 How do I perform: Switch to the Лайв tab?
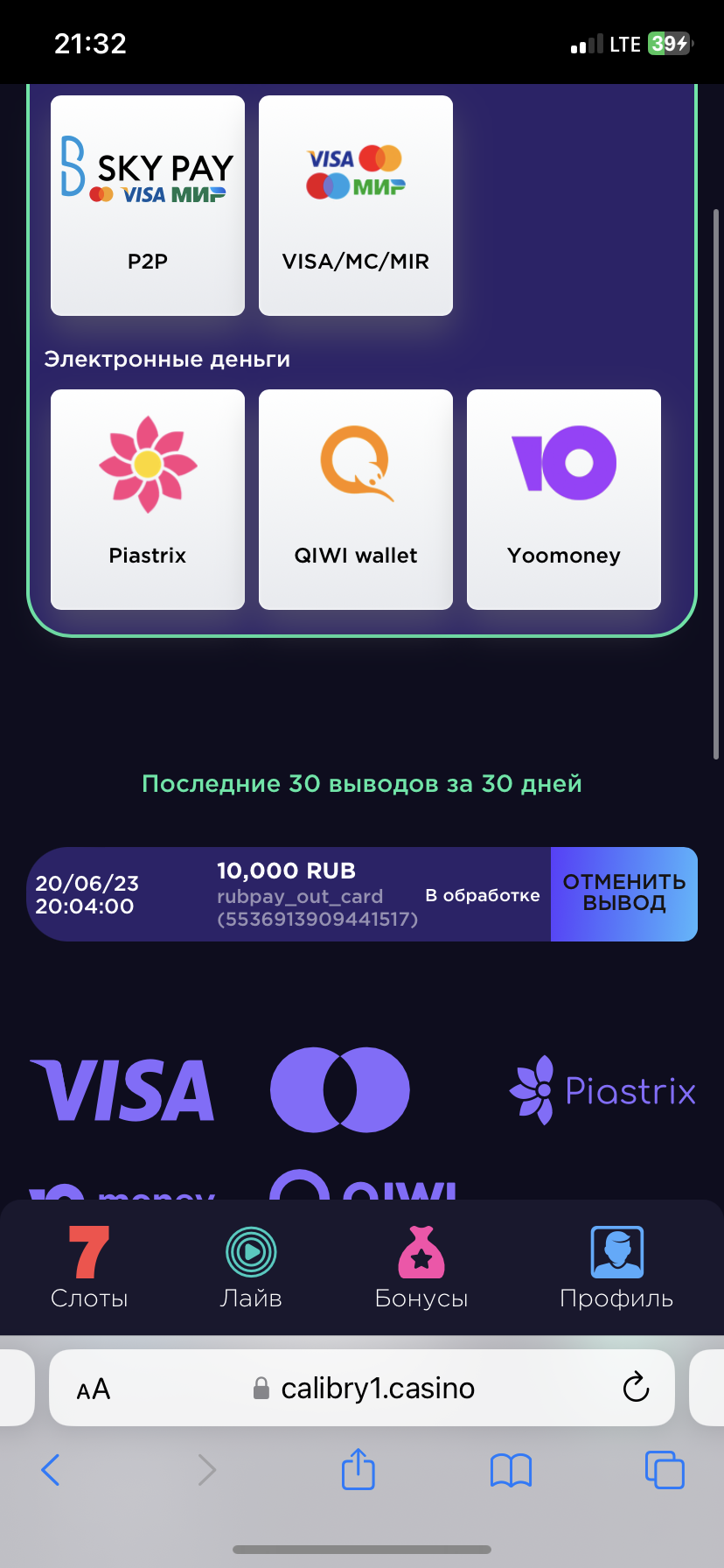click(251, 1266)
